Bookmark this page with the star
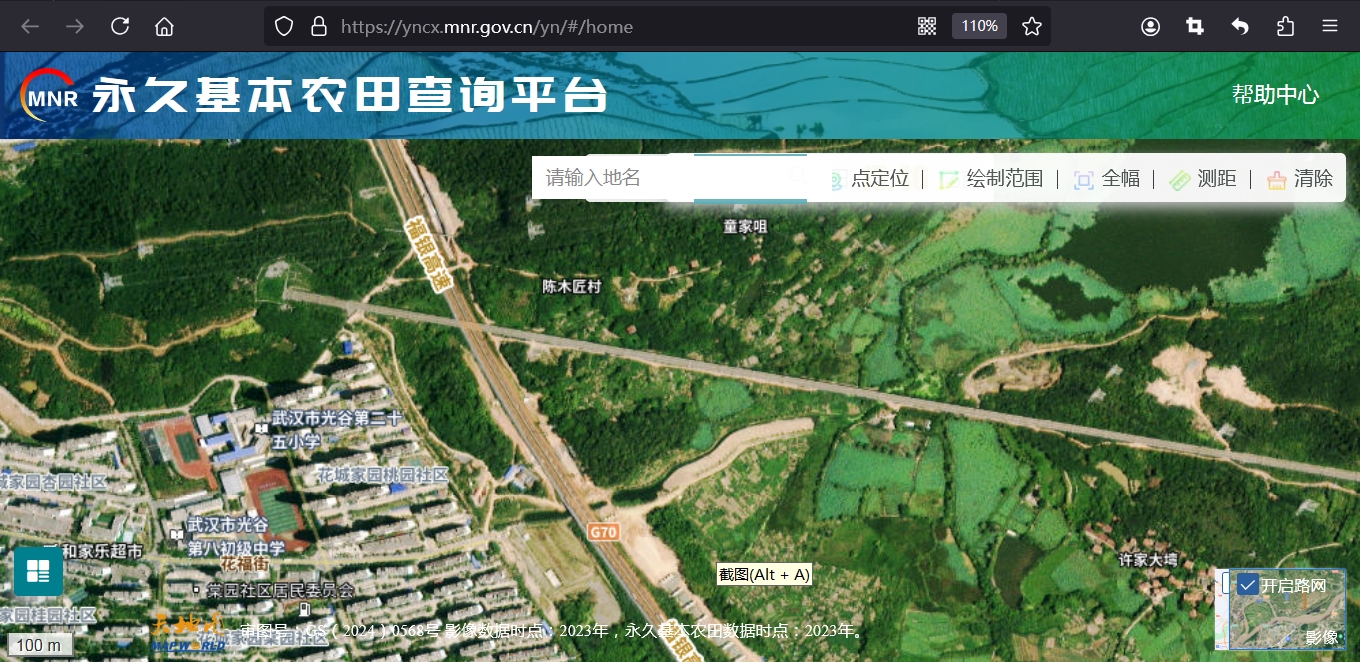The image size is (1360, 662). pyautogui.click(x=1032, y=26)
